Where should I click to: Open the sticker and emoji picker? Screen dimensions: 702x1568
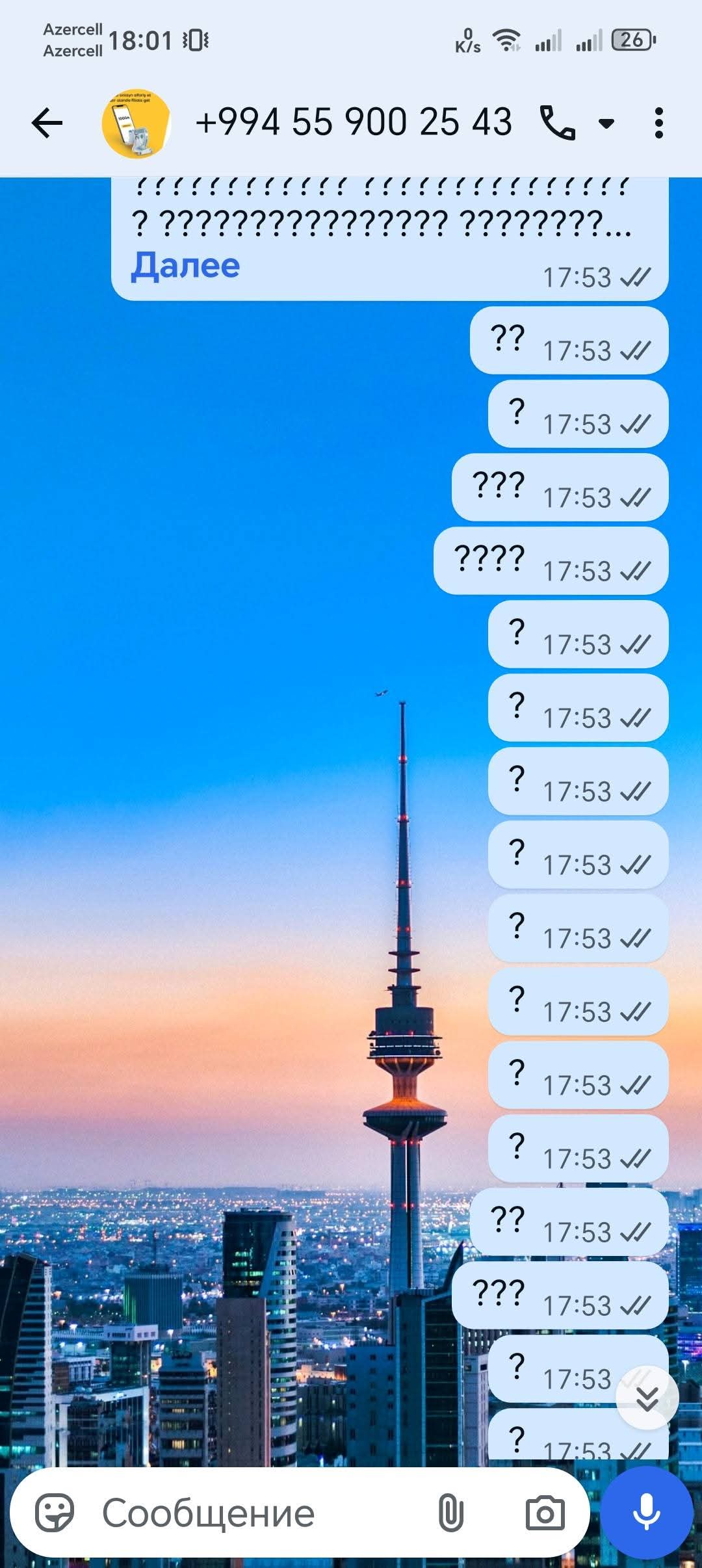[x=55, y=1512]
